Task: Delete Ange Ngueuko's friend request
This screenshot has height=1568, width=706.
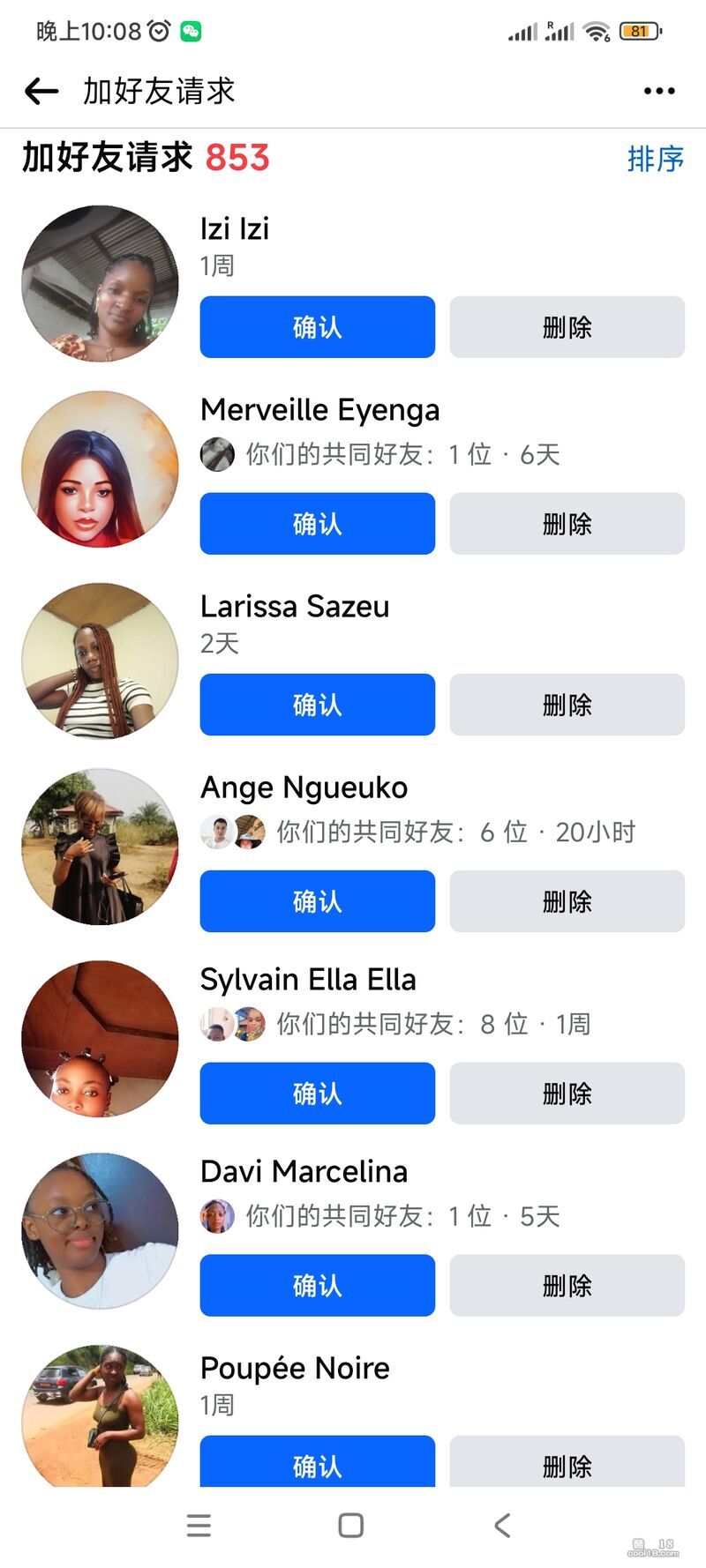Action: [x=567, y=901]
